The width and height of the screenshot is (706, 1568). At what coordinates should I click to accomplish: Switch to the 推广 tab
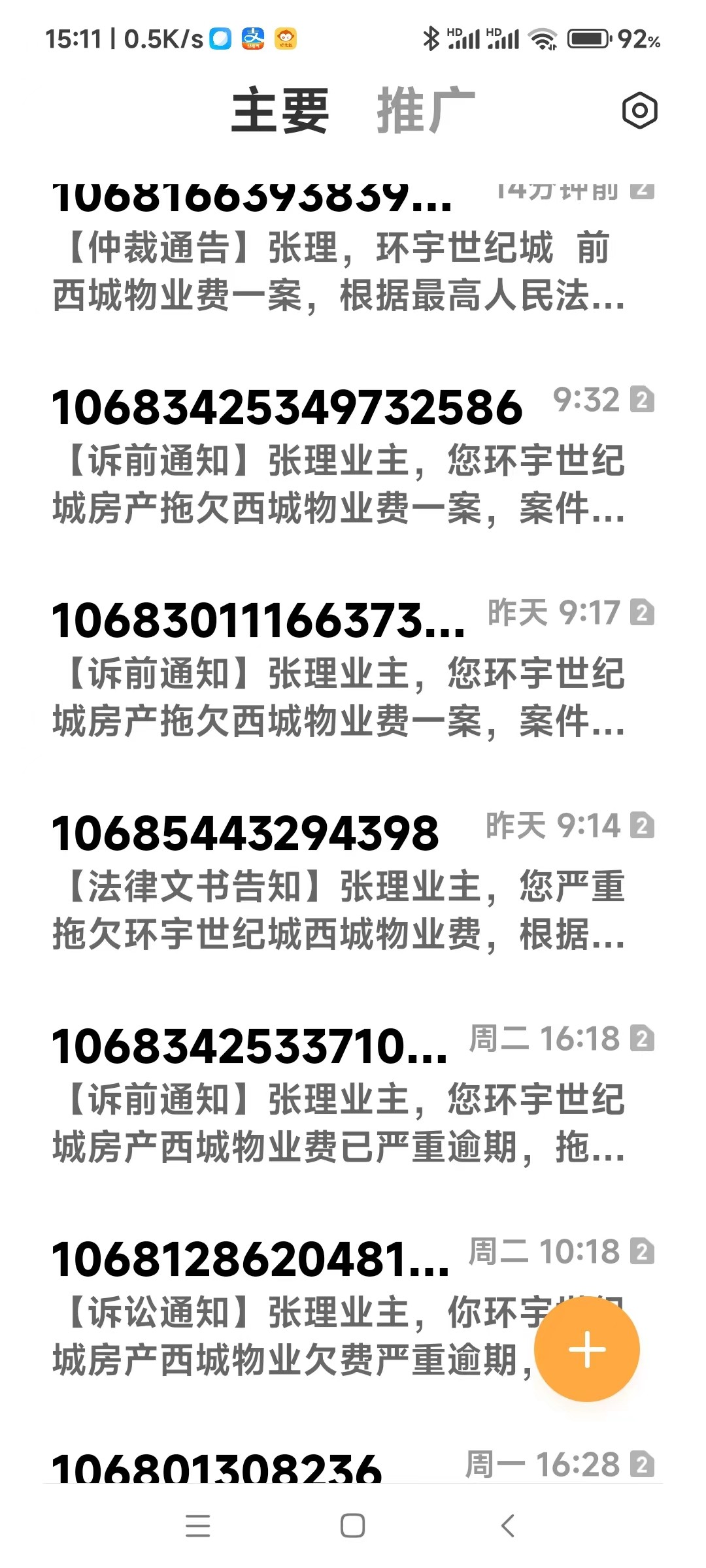coord(426,111)
